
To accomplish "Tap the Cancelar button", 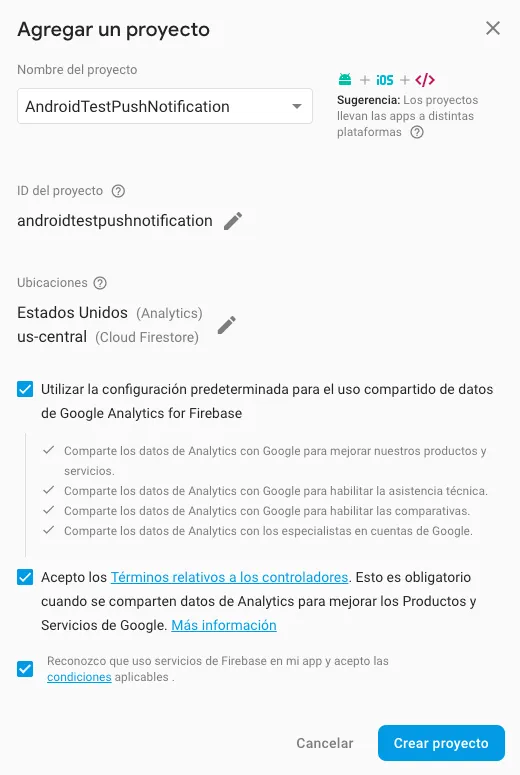I will [x=325, y=743].
